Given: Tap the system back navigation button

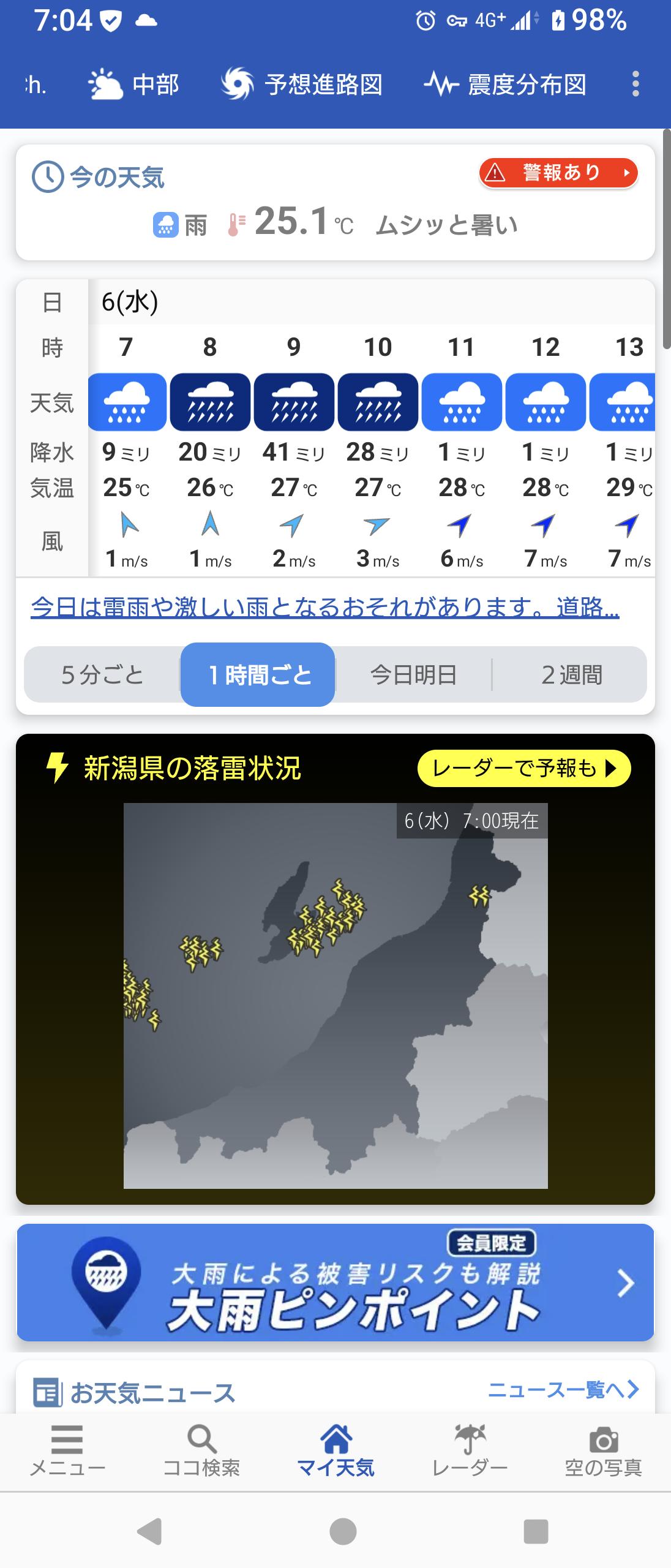Looking at the screenshot, I should coord(149,1531).
